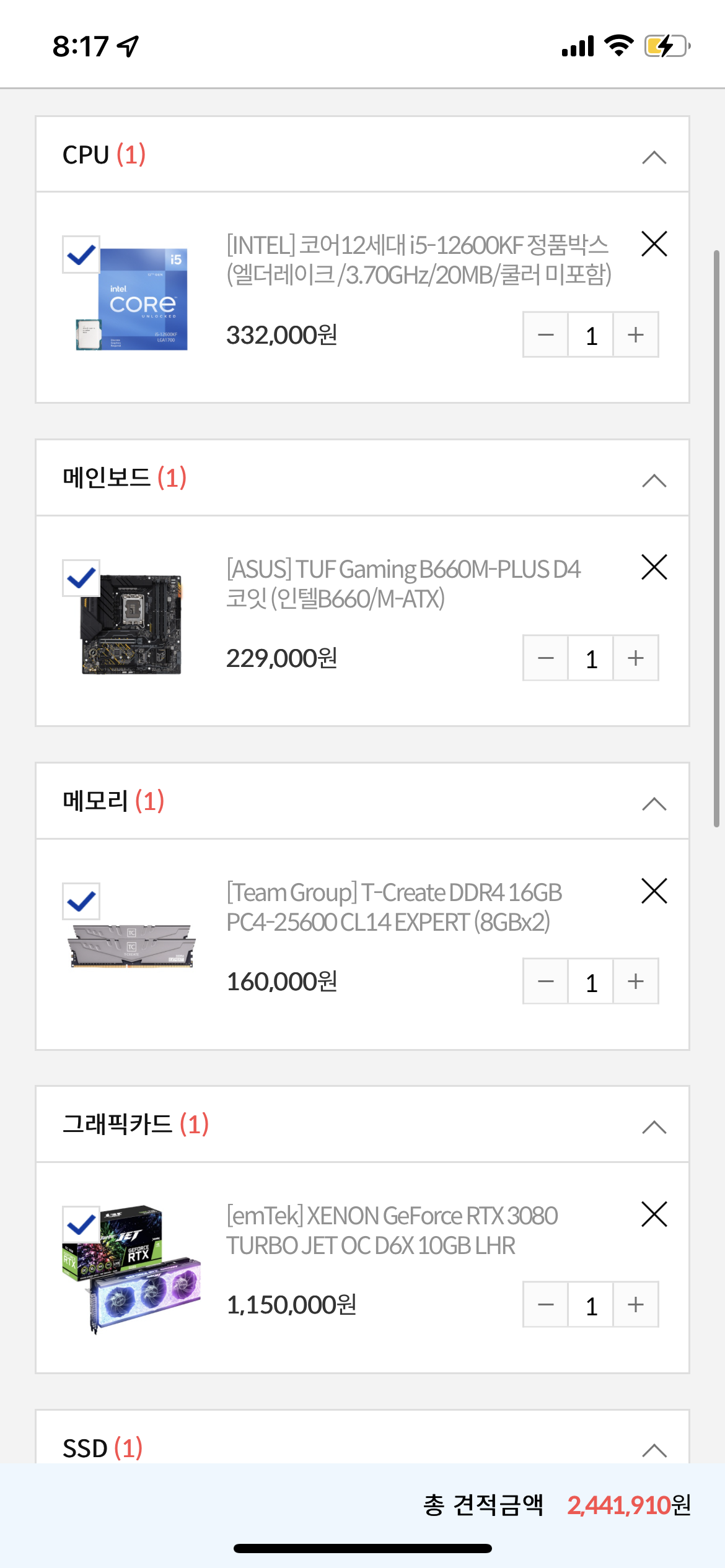
Task: Collapse the SSD section
Action: click(x=654, y=1450)
